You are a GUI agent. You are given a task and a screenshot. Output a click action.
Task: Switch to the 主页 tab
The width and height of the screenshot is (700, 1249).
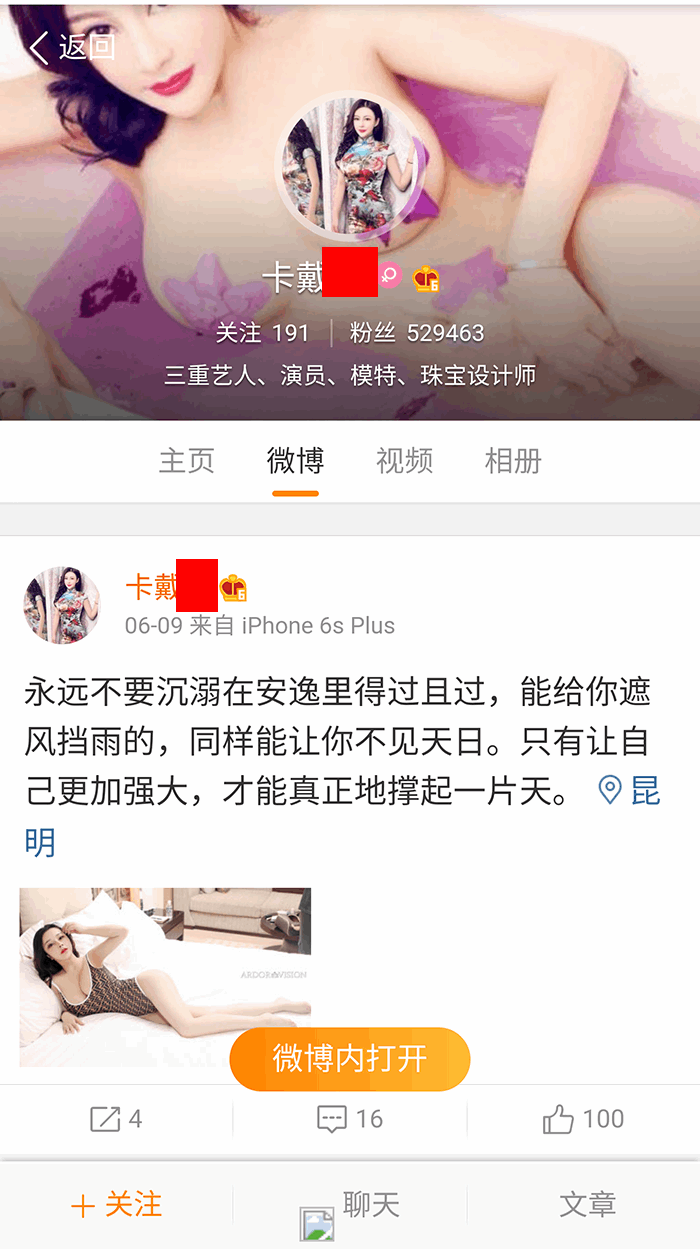(x=187, y=461)
